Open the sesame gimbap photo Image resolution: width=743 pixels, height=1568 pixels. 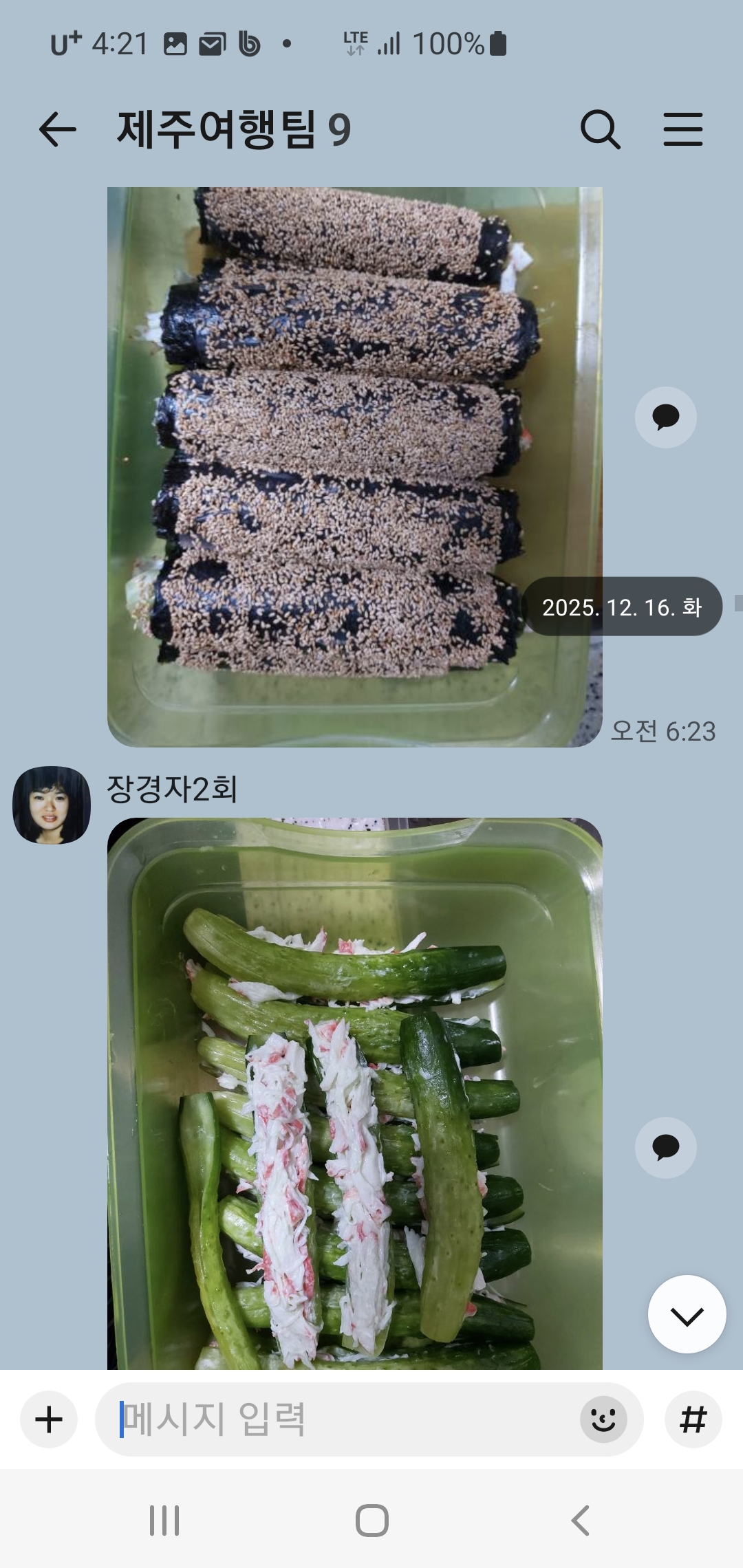pyautogui.click(x=354, y=466)
